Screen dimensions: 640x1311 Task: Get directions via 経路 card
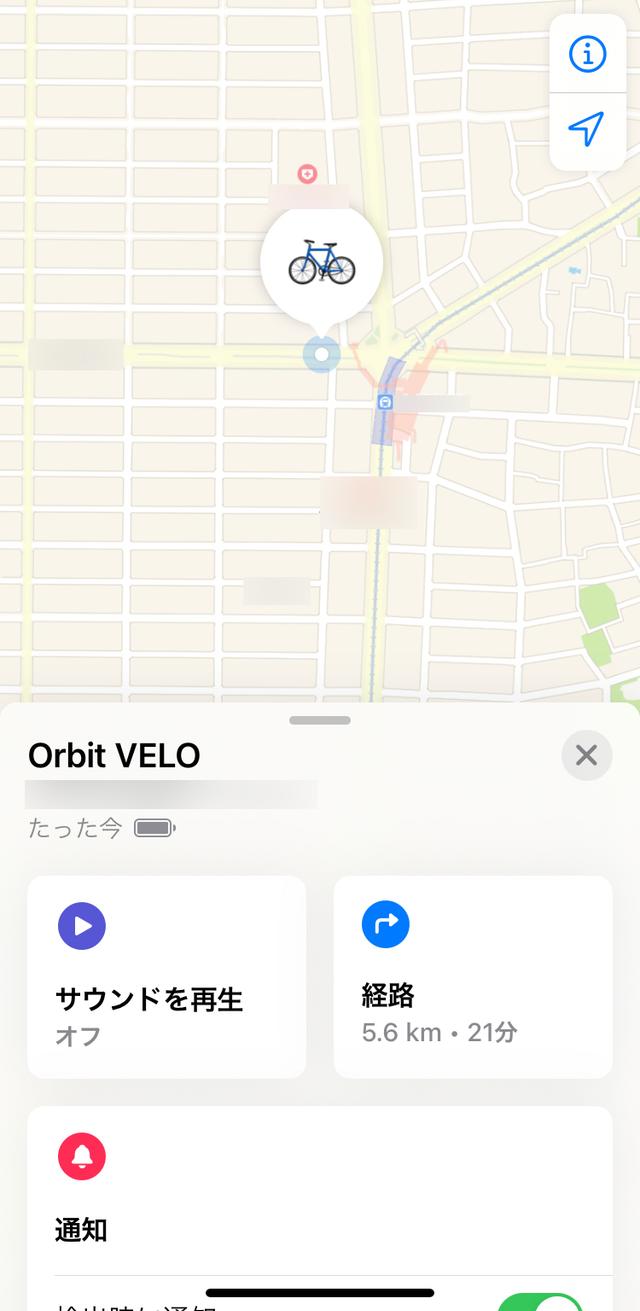pyautogui.click(x=472, y=976)
